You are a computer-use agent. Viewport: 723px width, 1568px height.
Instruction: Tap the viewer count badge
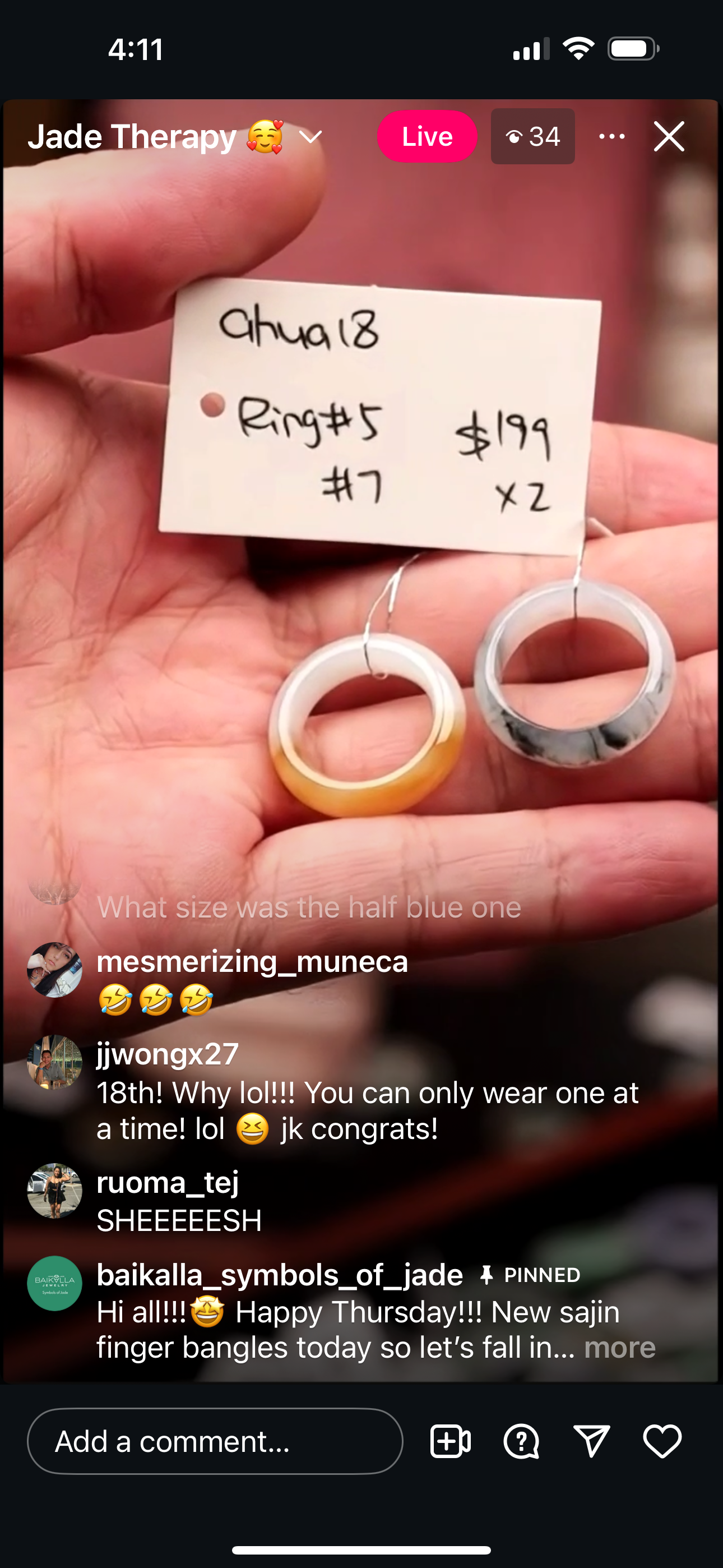coord(532,136)
